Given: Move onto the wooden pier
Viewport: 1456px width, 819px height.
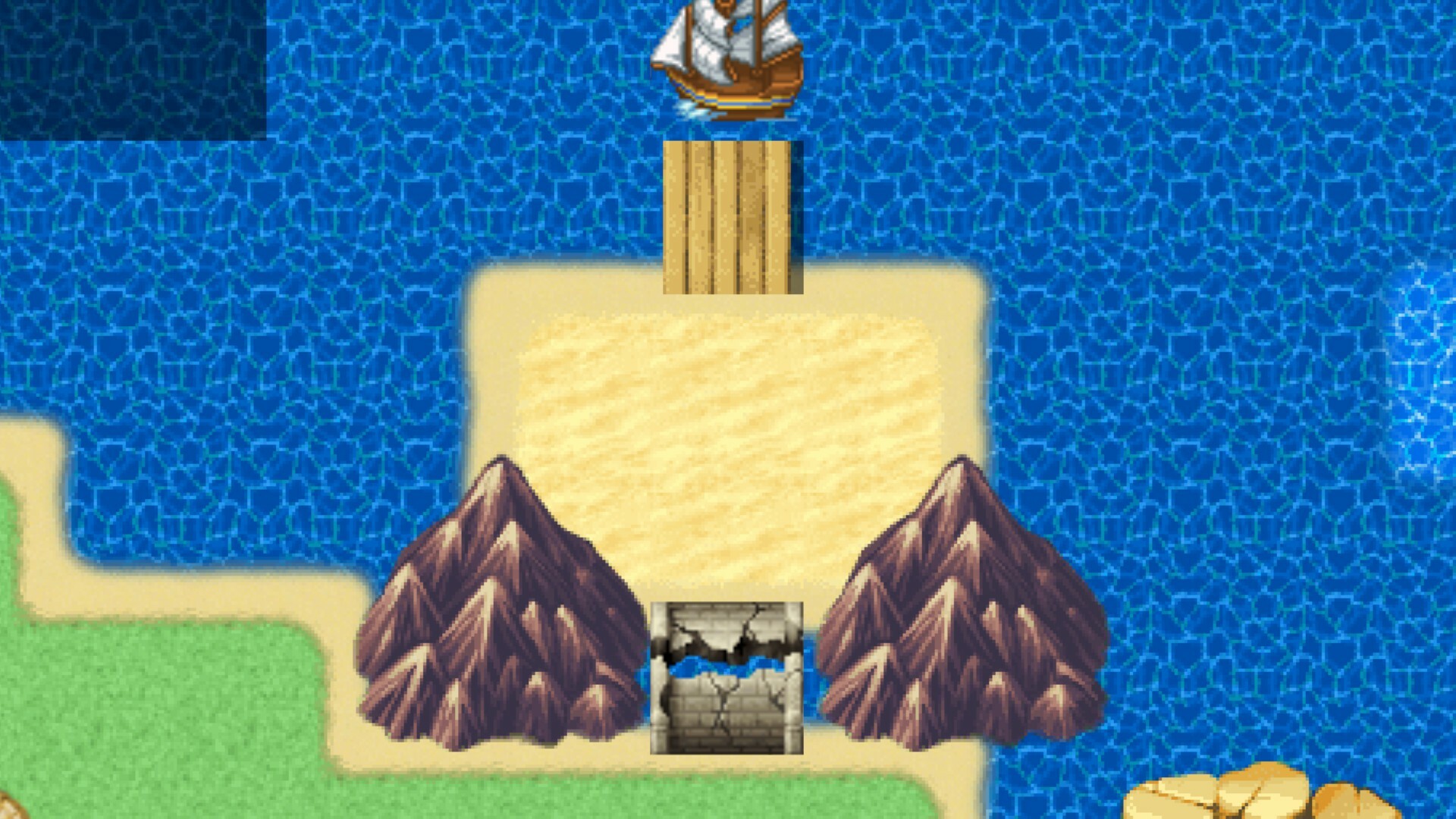Looking at the screenshot, I should coord(732,217).
